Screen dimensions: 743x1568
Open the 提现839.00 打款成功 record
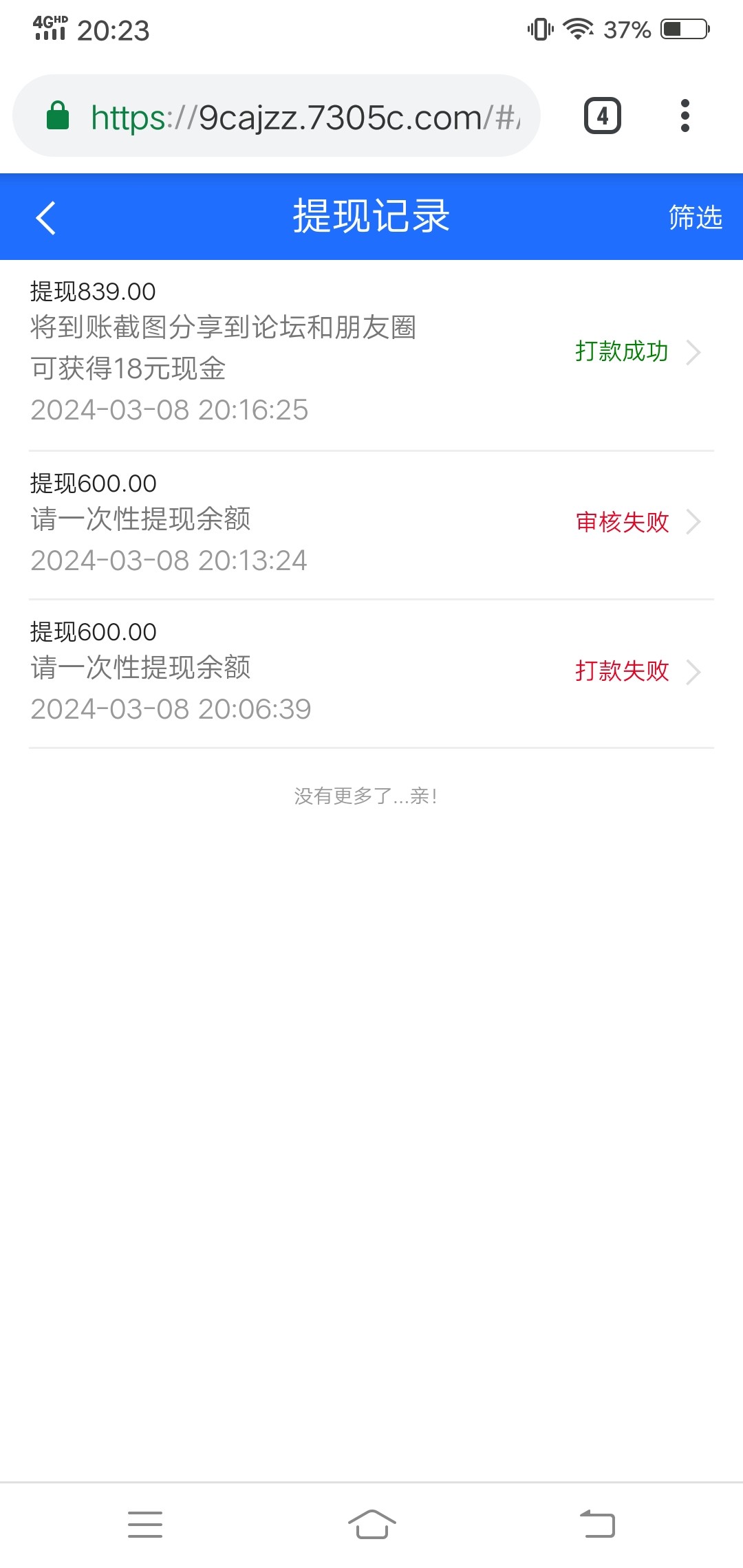pos(371,352)
